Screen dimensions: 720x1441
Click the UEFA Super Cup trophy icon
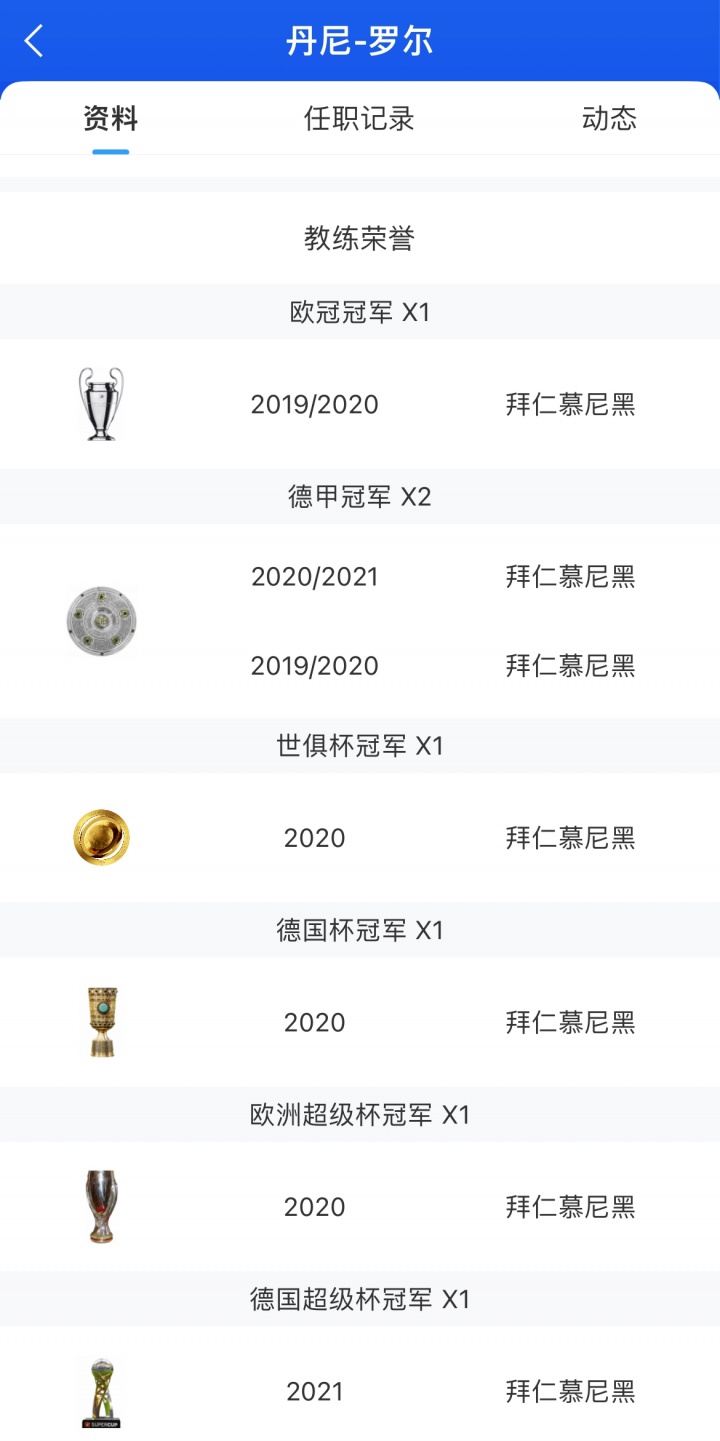100,1206
